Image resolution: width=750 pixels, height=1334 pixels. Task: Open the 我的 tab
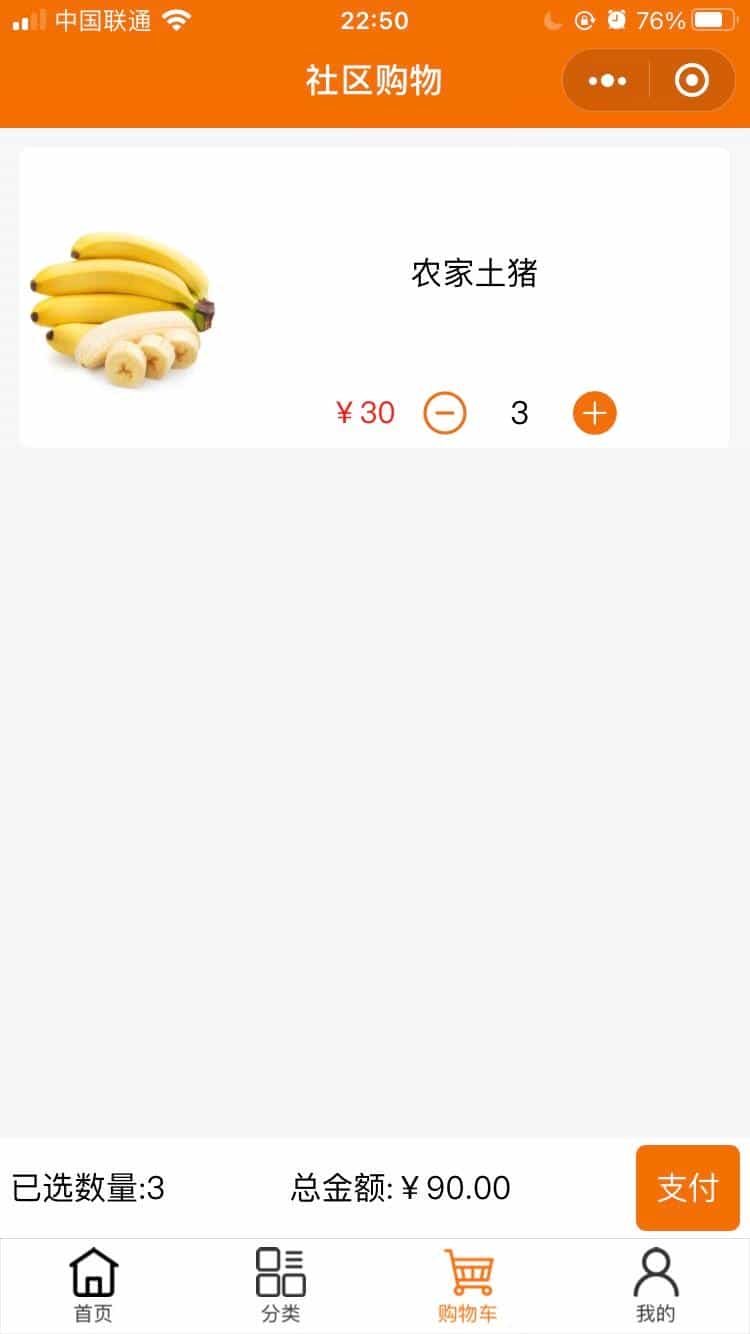655,1286
